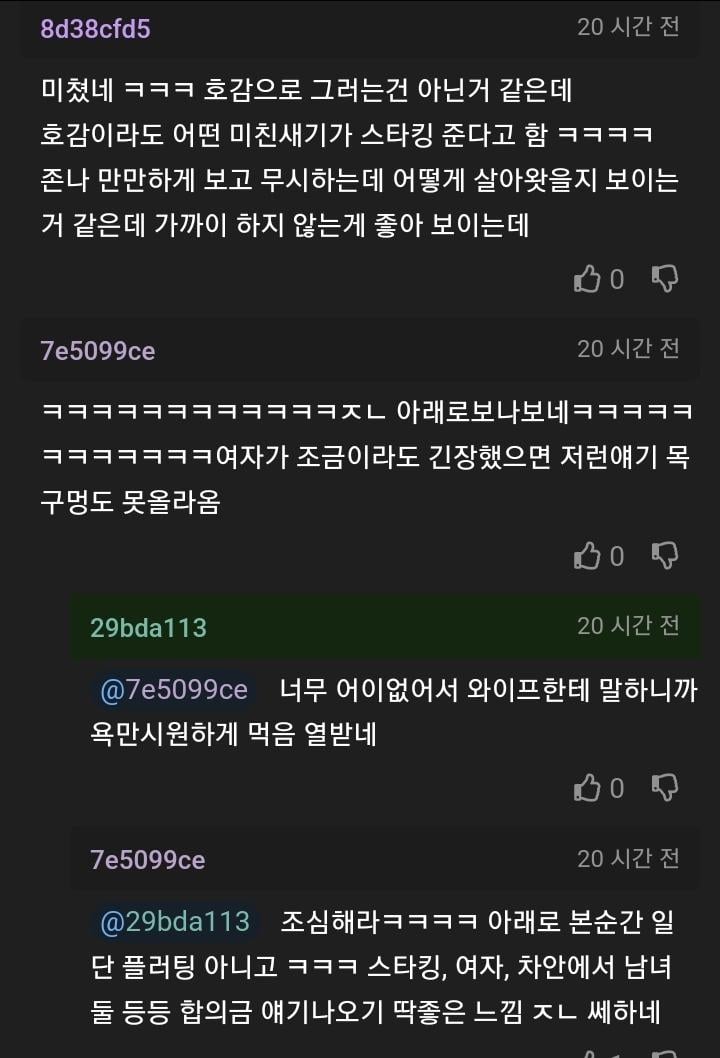The width and height of the screenshot is (720, 1058).
Task: Open the @7e5099ce mention in 29bda113's reply
Action: pos(175,690)
